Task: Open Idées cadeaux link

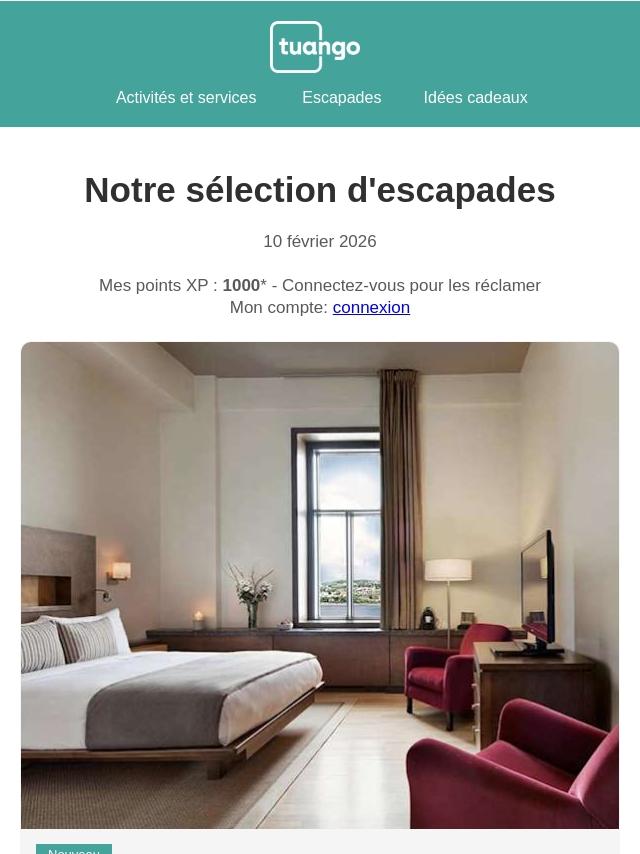Action: coord(476,97)
